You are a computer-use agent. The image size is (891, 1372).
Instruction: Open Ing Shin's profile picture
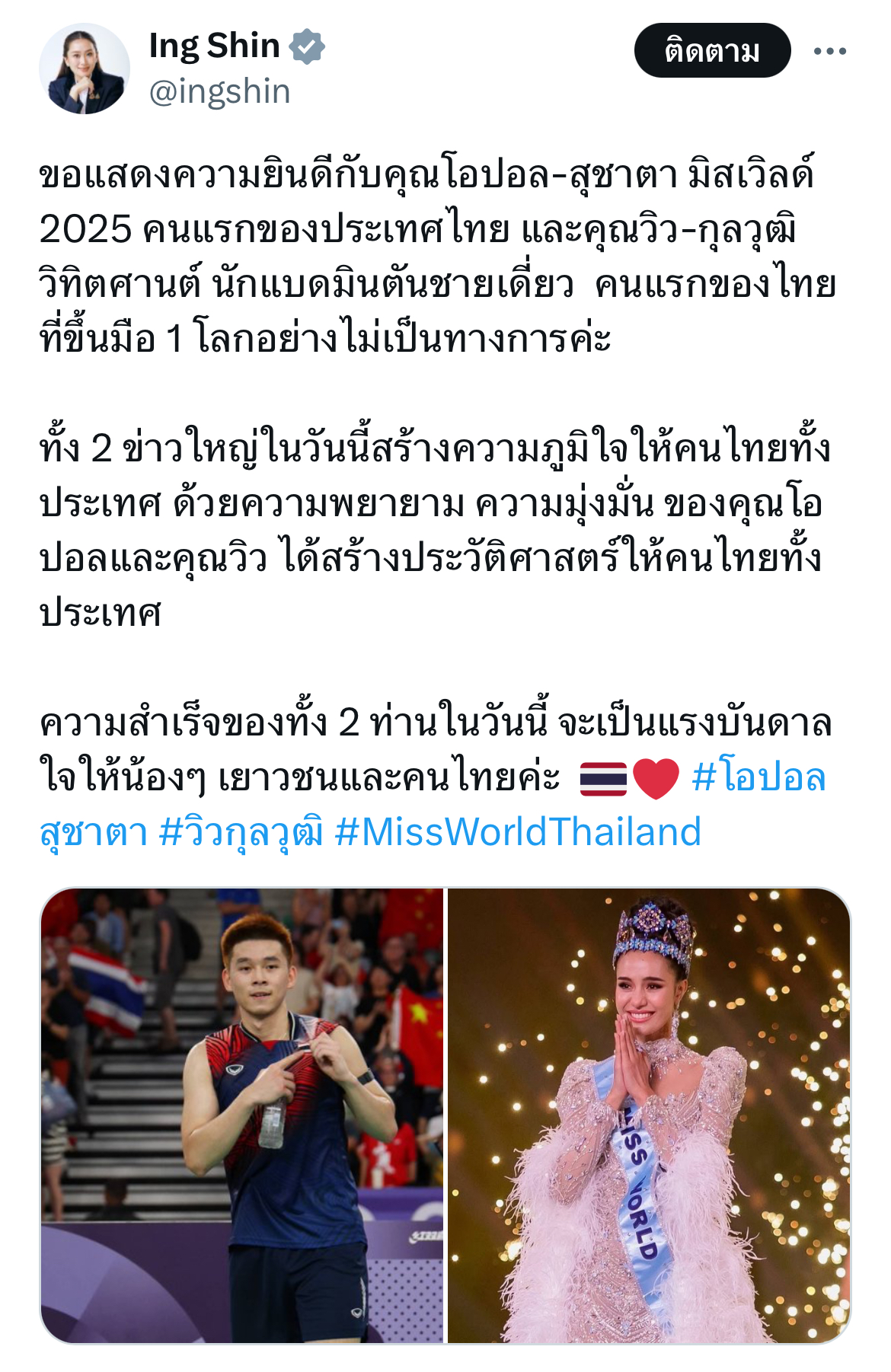(x=84, y=69)
